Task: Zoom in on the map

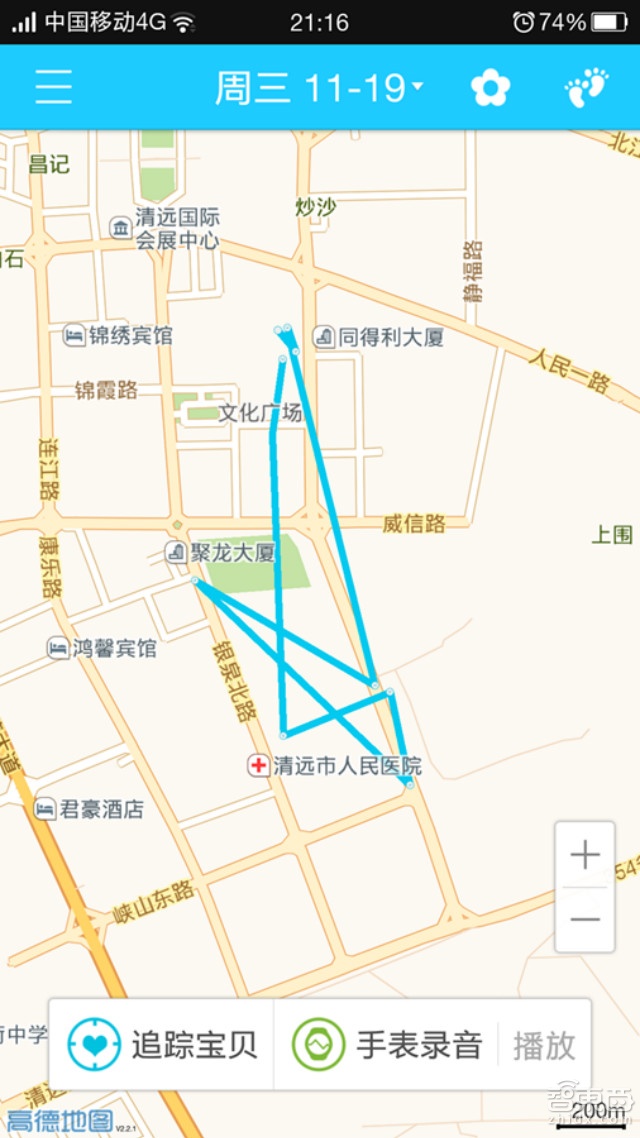Action: pyautogui.click(x=585, y=855)
